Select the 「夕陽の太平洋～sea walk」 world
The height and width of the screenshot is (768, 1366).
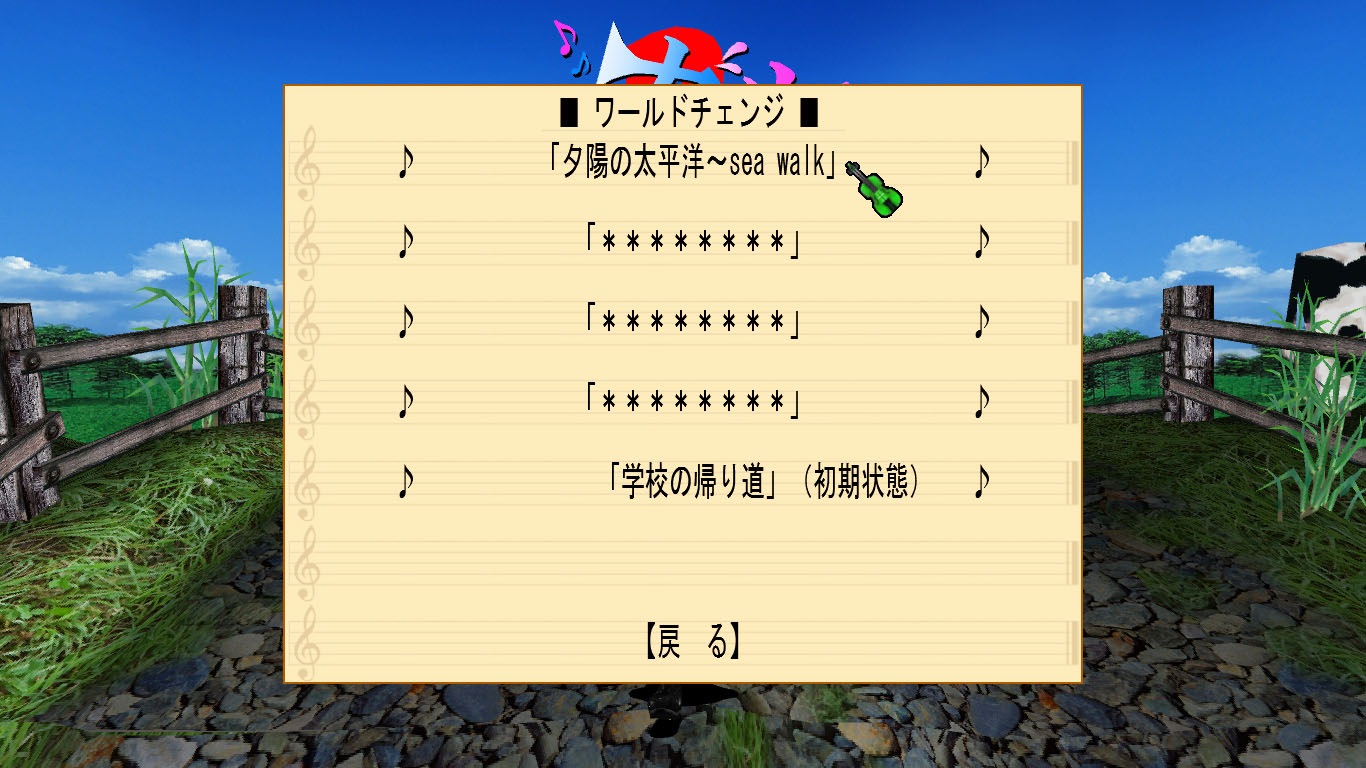click(x=692, y=163)
